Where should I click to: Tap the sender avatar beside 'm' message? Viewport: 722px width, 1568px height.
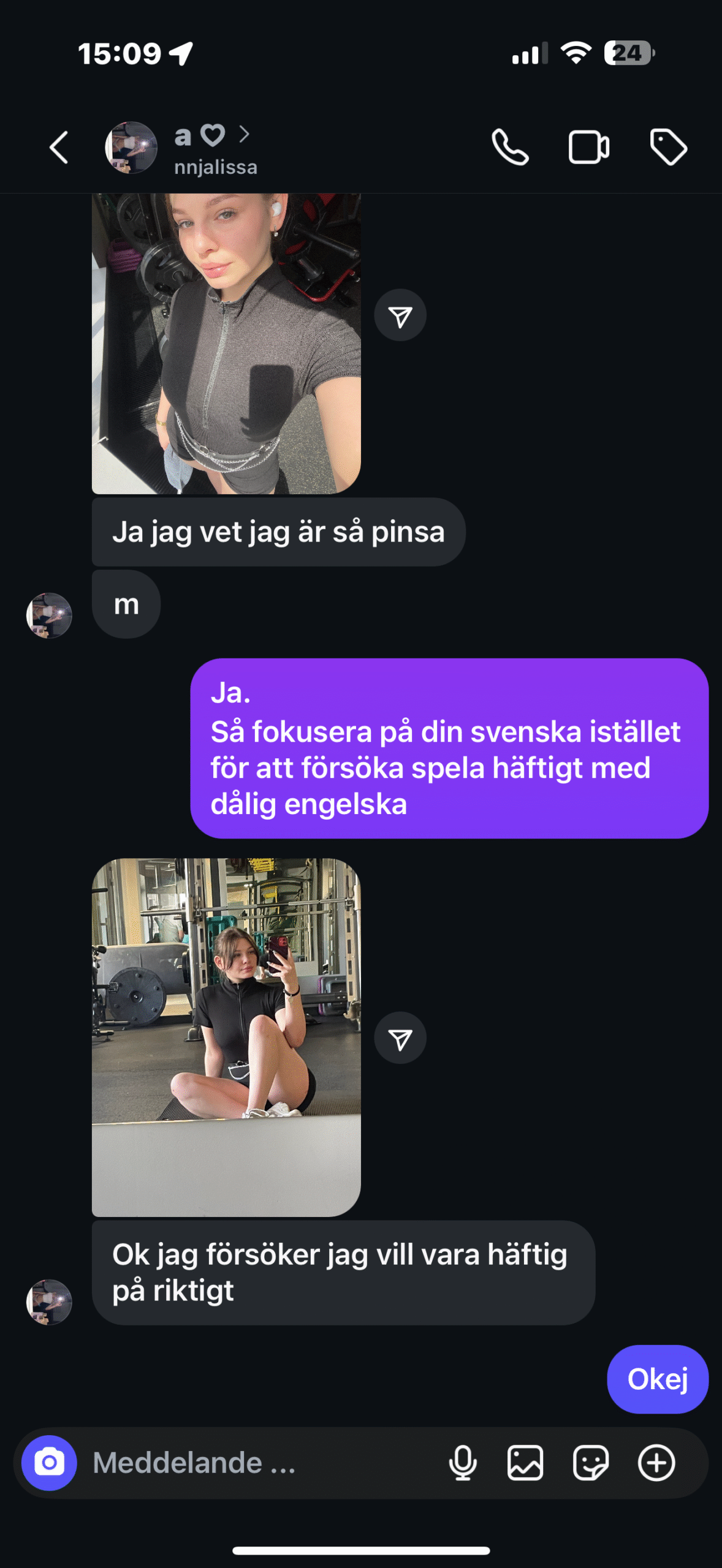point(49,616)
